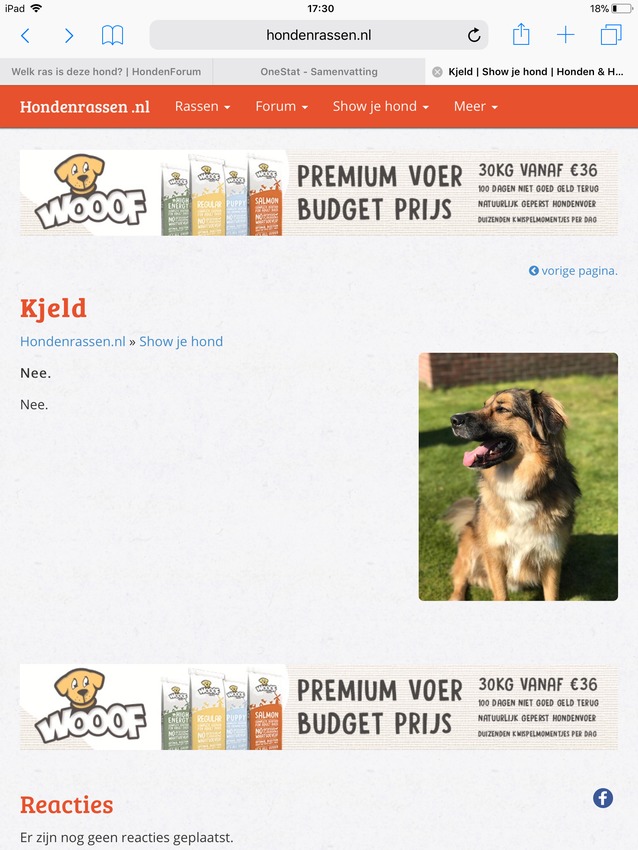Show all open tabs

coord(610,35)
